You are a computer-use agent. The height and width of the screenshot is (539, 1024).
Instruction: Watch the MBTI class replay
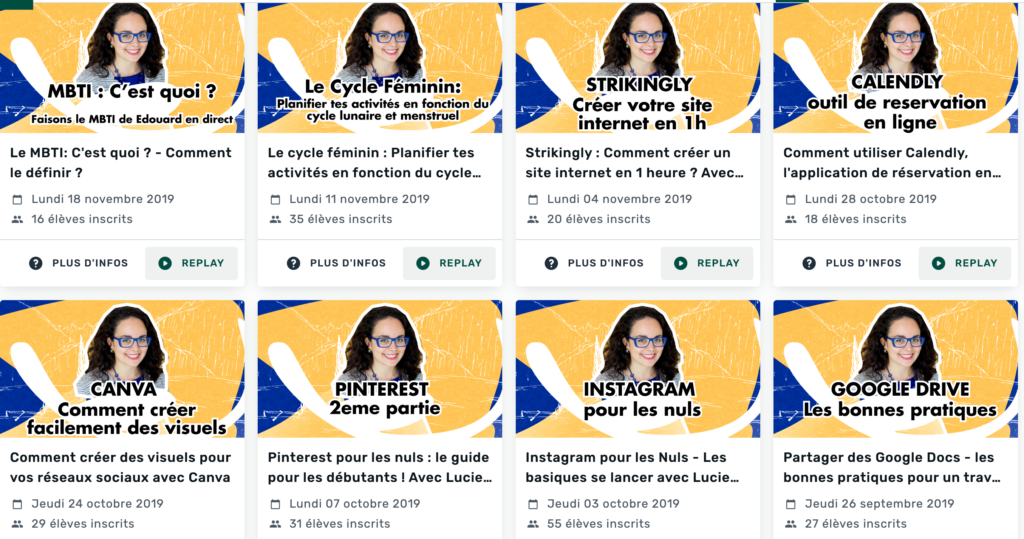192,263
